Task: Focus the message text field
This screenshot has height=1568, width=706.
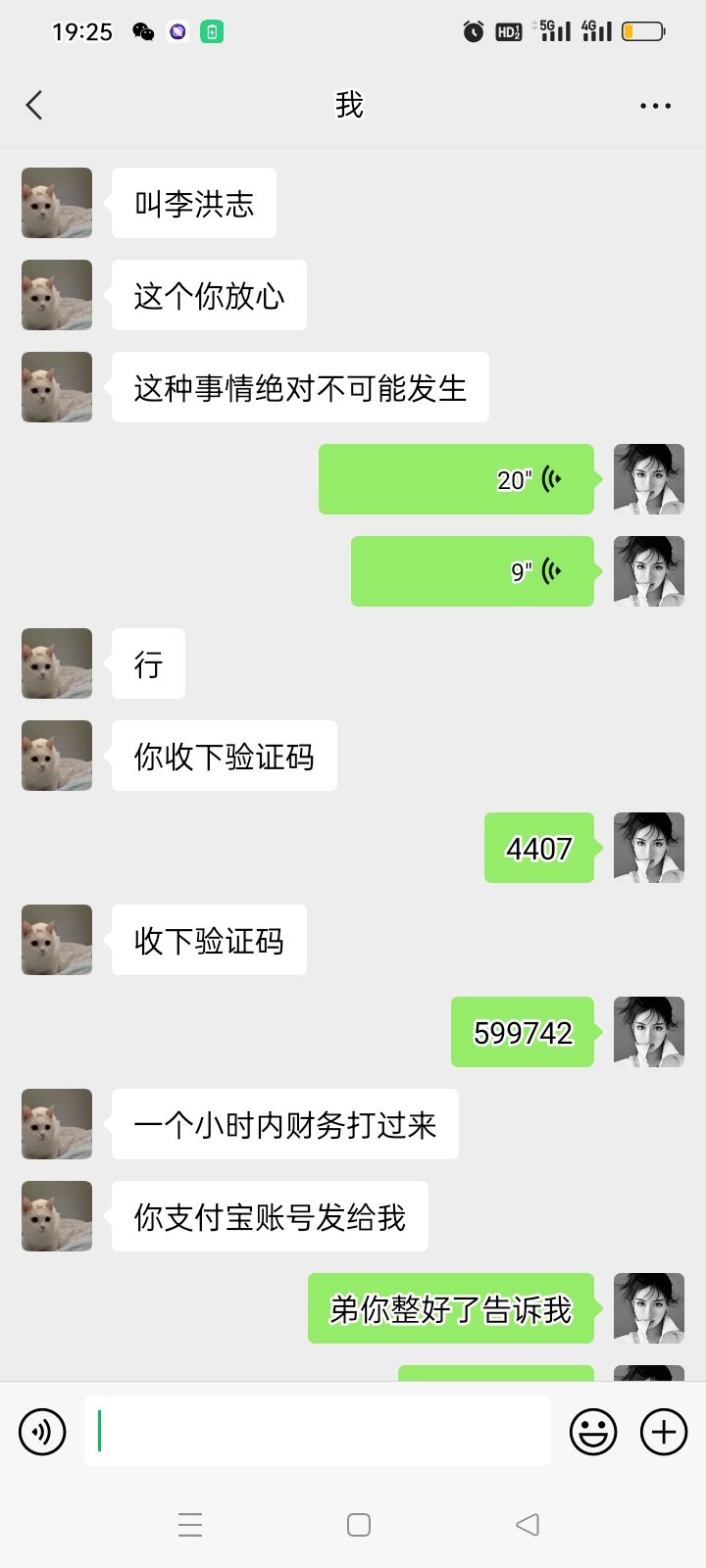Action: click(x=317, y=1432)
